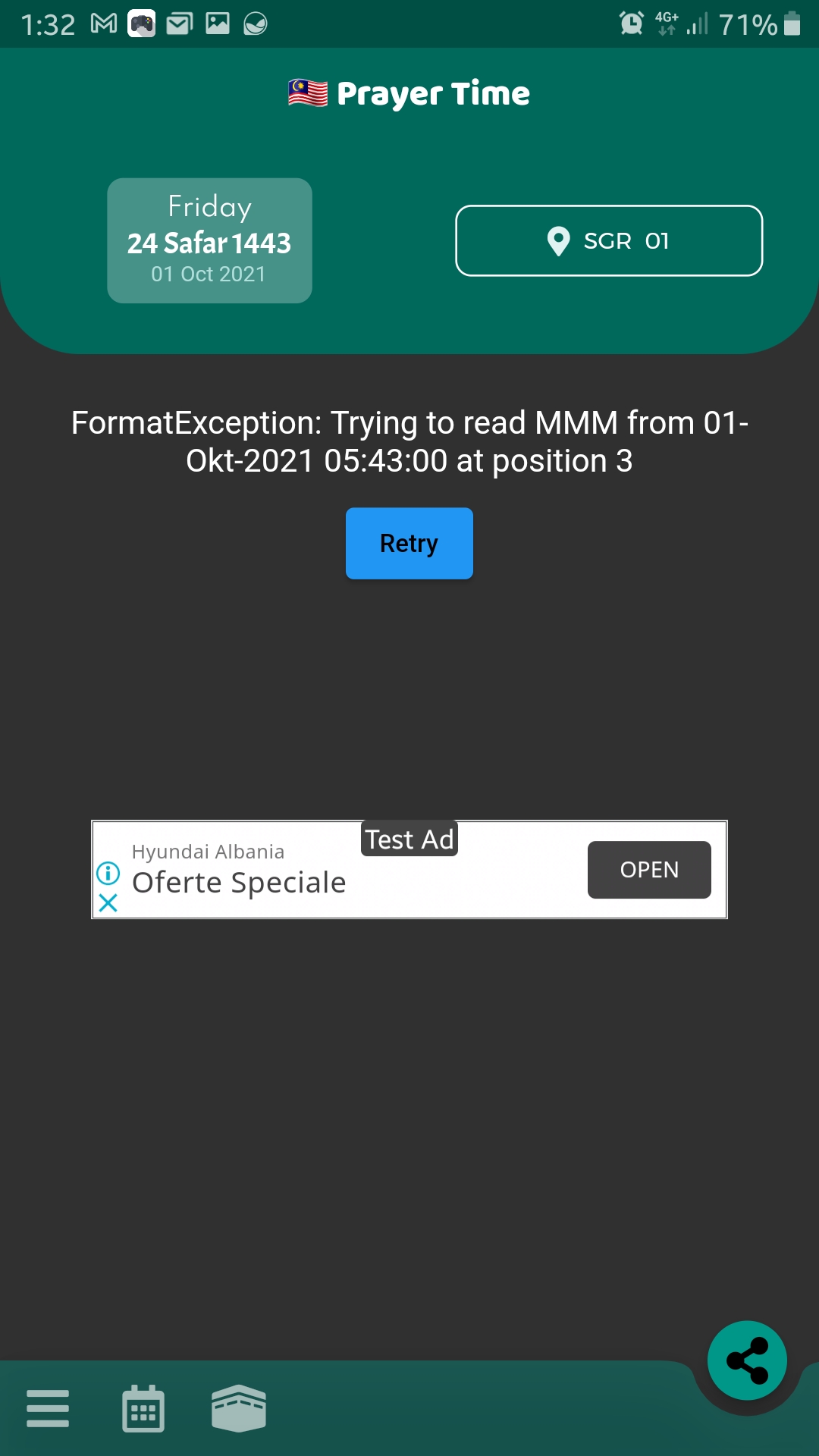The image size is (819, 1456).
Task: Open the monthly calendar view
Action: [143, 1409]
